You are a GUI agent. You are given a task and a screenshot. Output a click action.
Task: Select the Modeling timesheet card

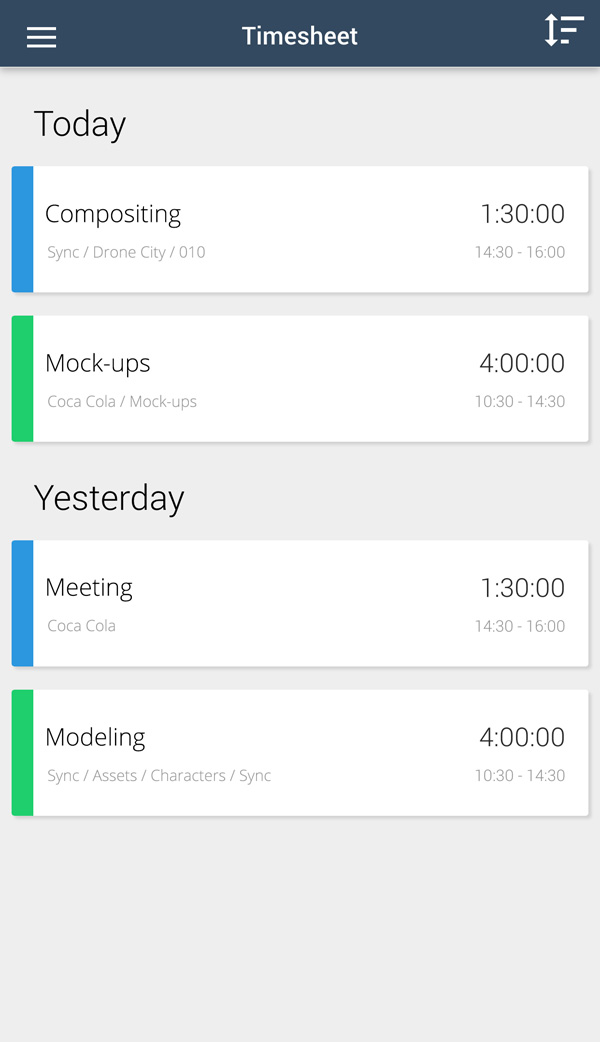(x=300, y=753)
